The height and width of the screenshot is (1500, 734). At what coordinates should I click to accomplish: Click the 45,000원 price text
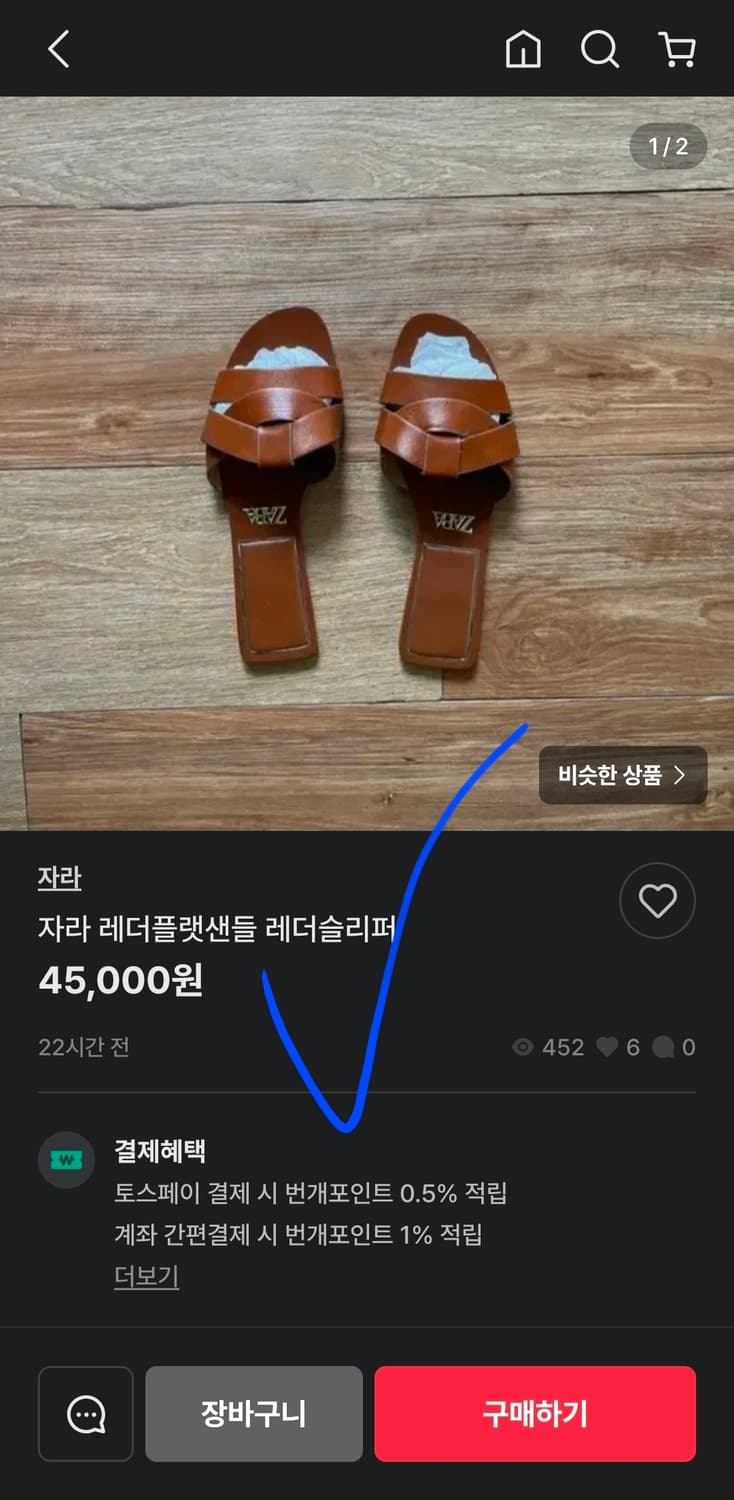pos(119,981)
